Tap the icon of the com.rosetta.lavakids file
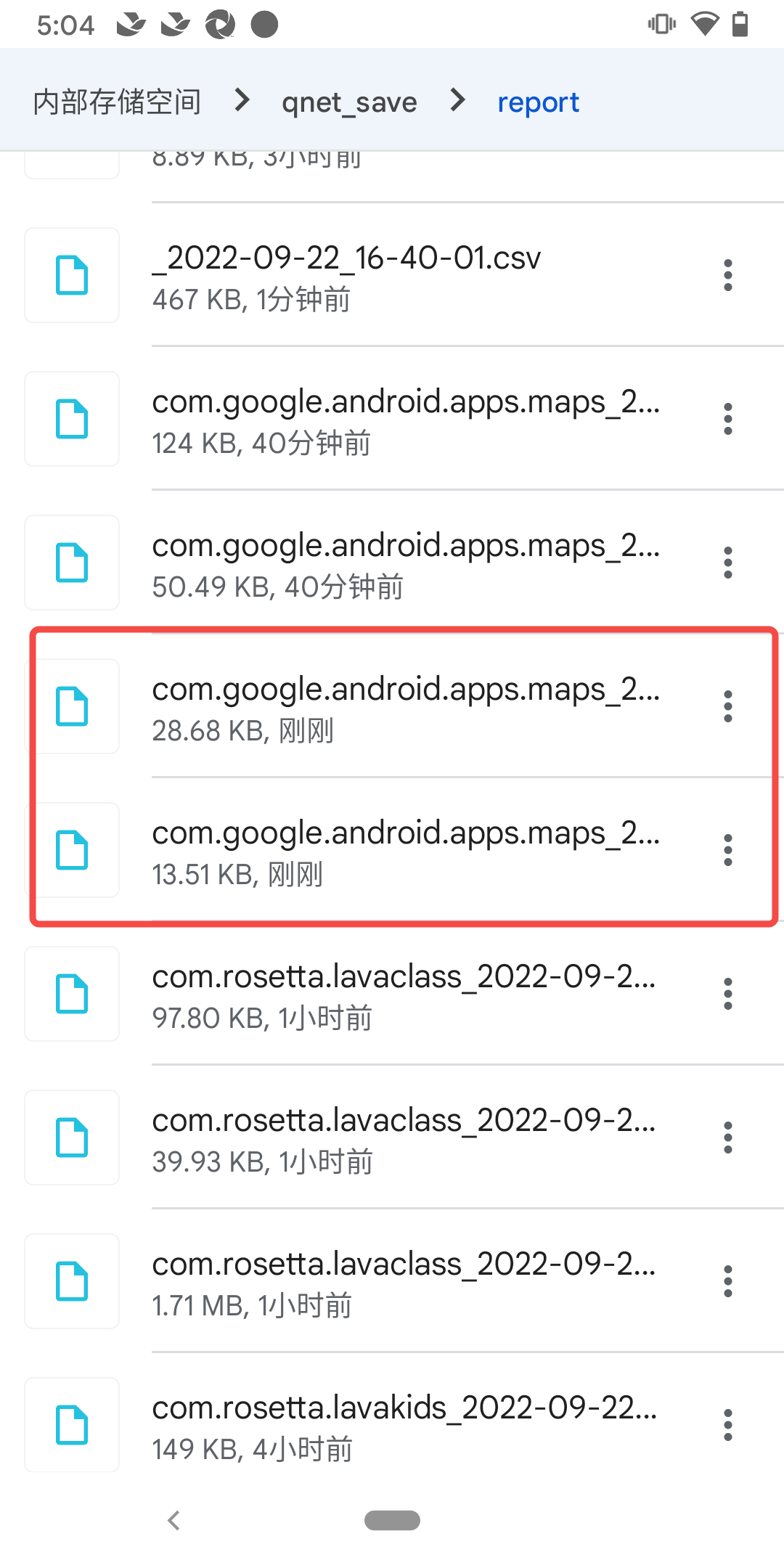784x1568 pixels. tap(71, 1424)
